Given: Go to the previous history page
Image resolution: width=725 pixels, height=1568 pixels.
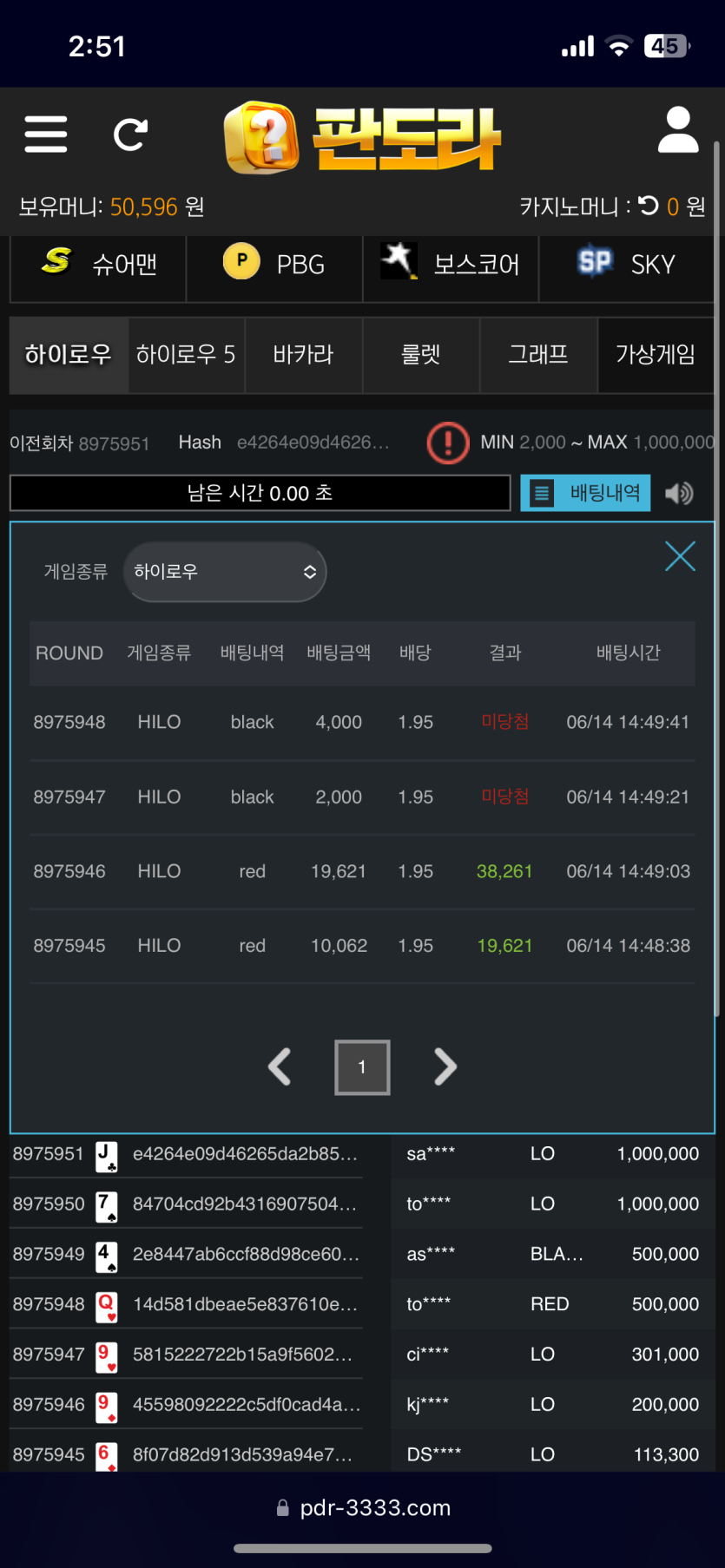Looking at the screenshot, I should (x=280, y=1067).
